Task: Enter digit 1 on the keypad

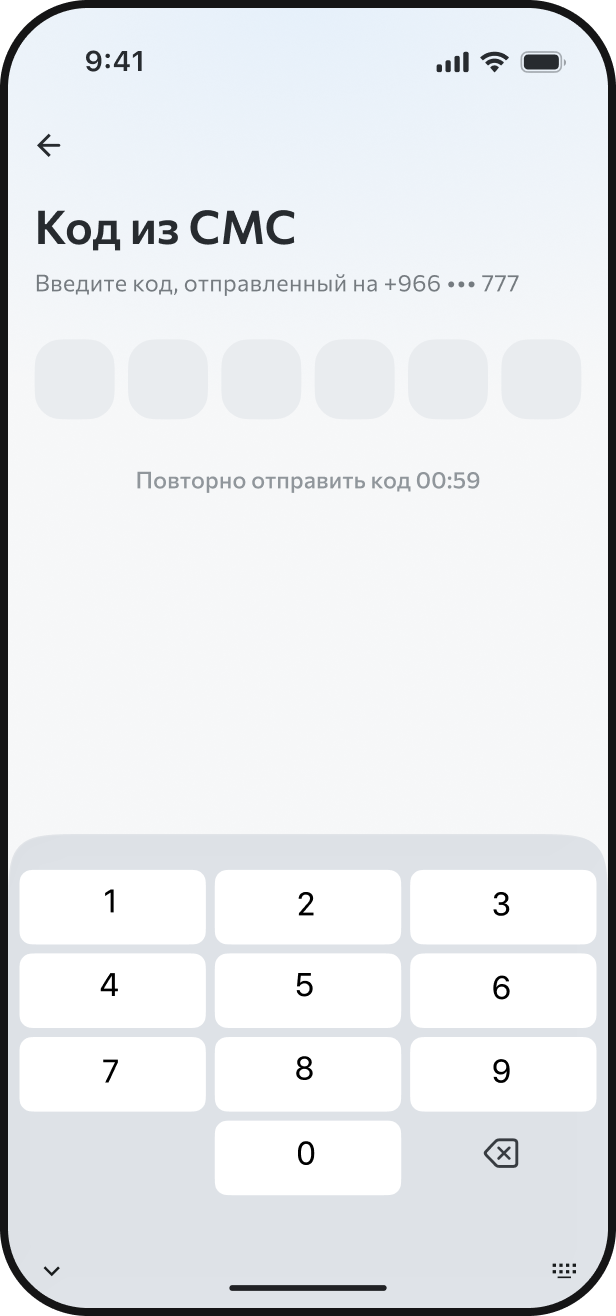Action: click(112, 906)
